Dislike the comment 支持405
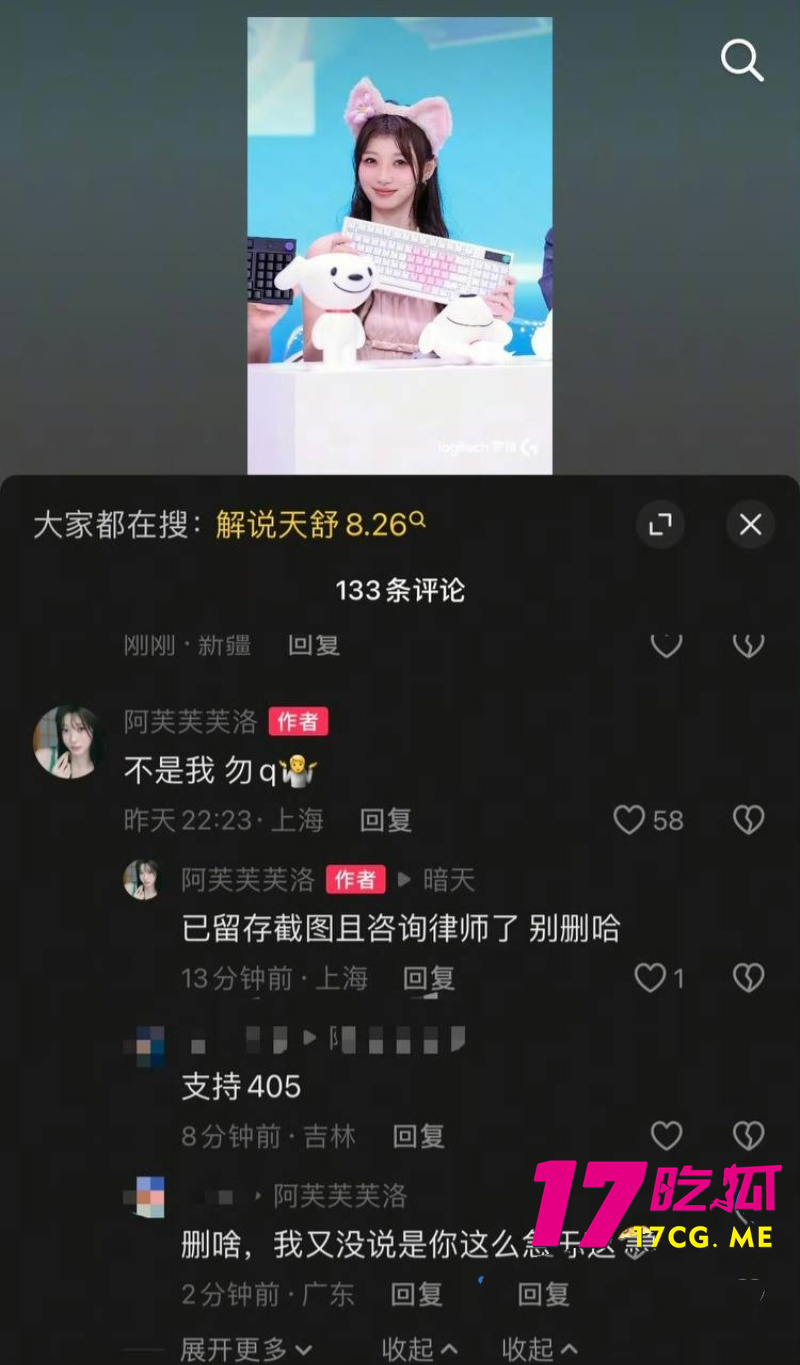Image resolution: width=800 pixels, height=1365 pixels. [748, 1136]
